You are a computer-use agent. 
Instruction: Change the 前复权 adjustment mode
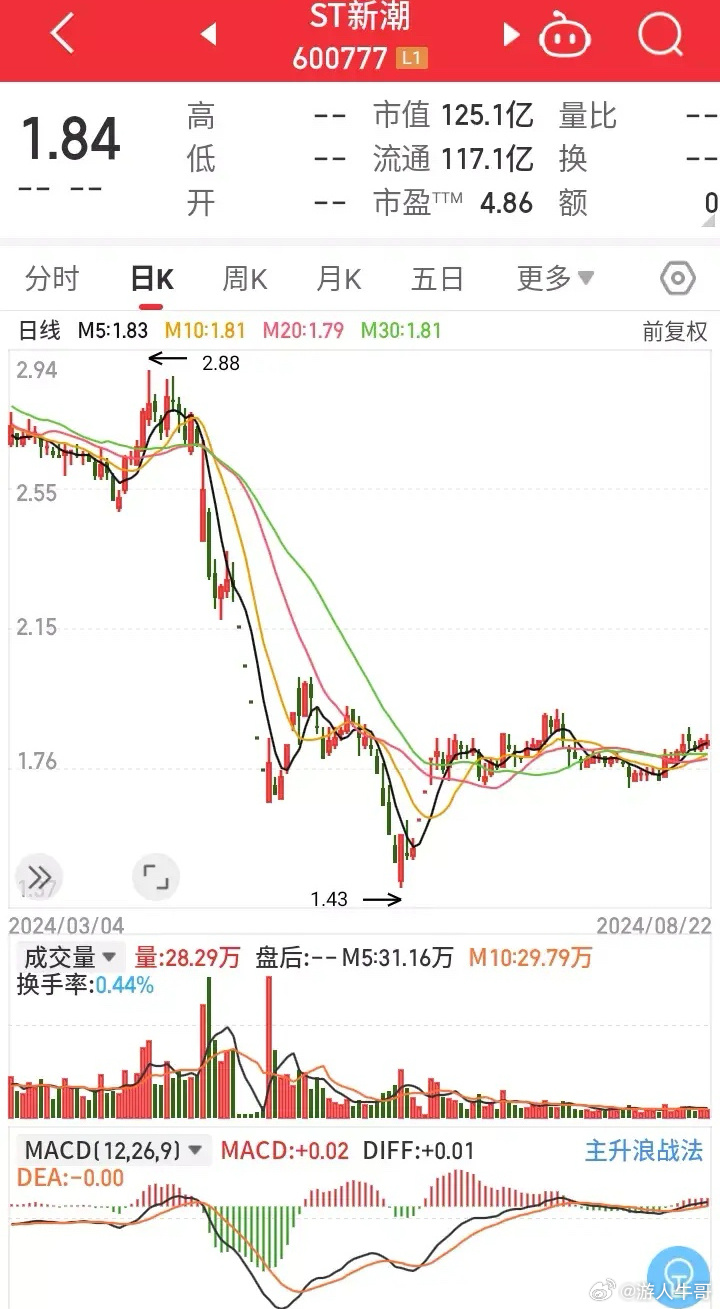[675, 331]
